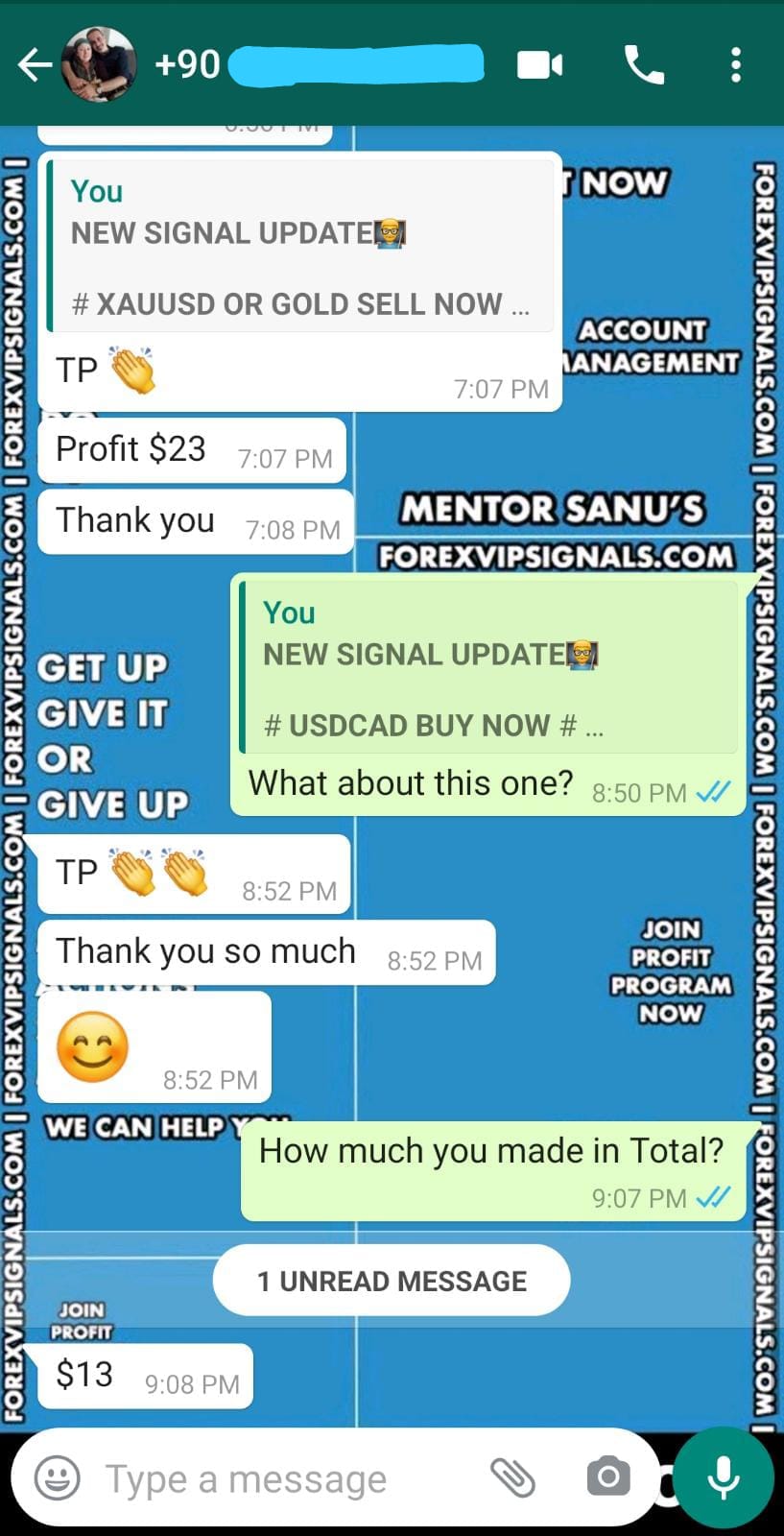Open the overflow menu

(x=735, y=65)
